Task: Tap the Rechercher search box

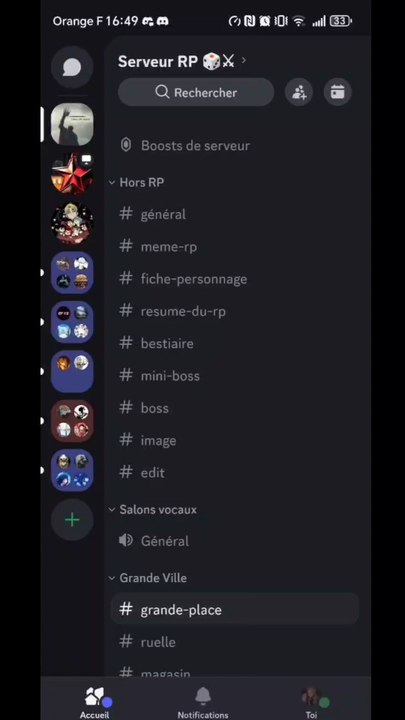Action: point(196,92)
